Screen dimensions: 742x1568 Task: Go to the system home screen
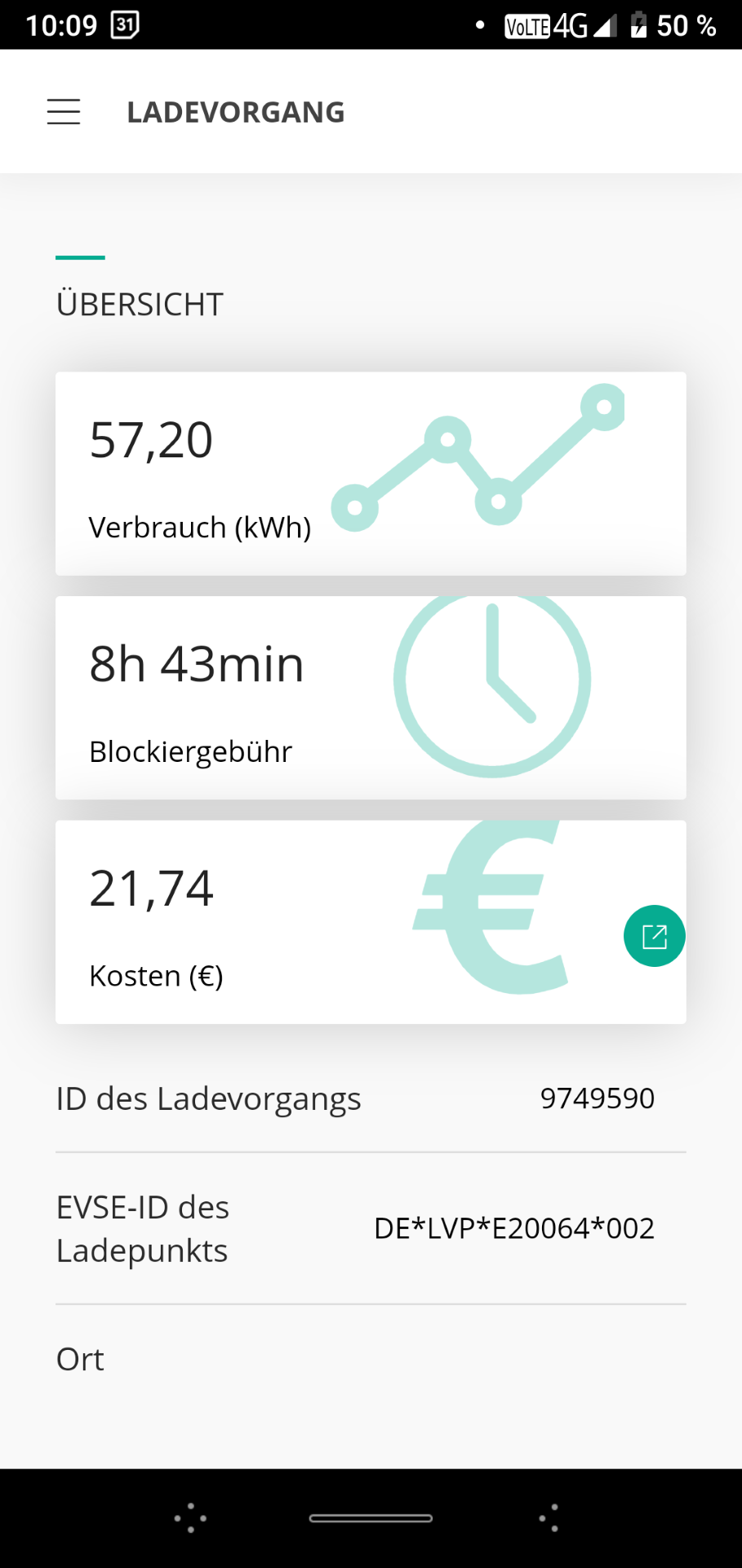(371, 1518)
